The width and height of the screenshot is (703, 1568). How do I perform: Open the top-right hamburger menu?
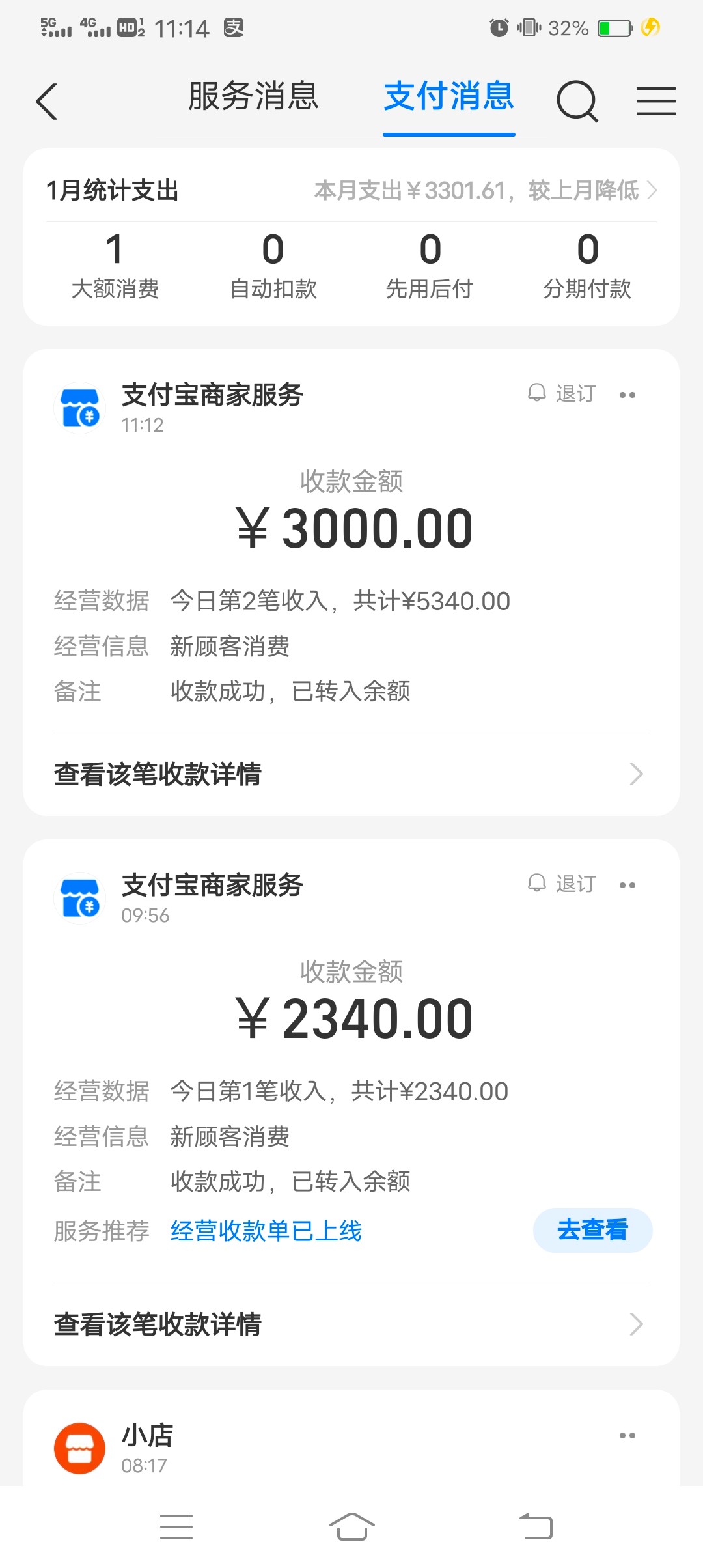click(655, 102)
